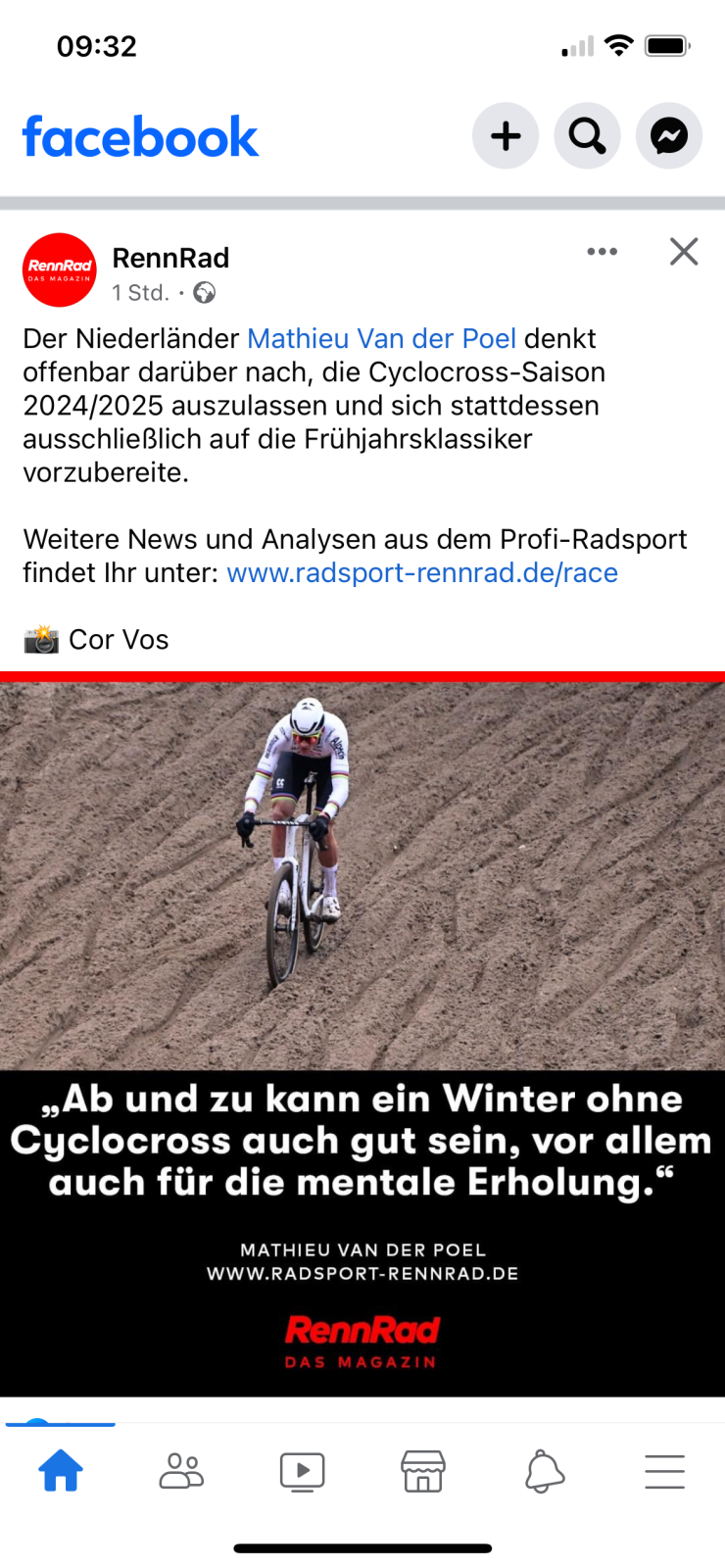Open the hamburger menu tab
Viewport: 725px width, 1568px height.
[x=664, y=1471]
